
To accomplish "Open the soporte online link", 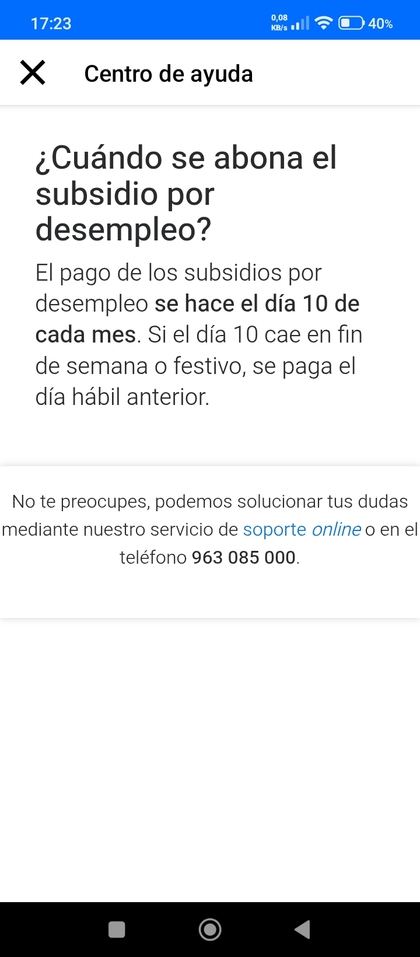I will [302, 530].
